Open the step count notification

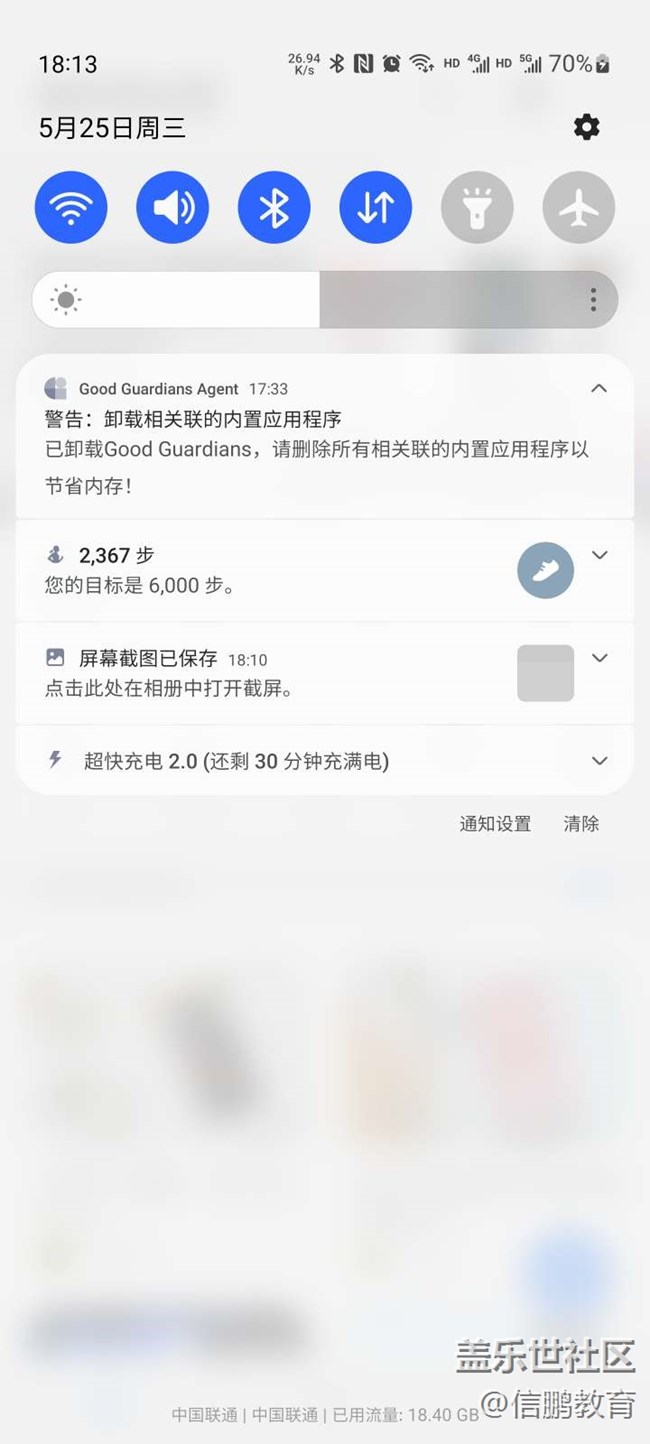coord(250,571)
